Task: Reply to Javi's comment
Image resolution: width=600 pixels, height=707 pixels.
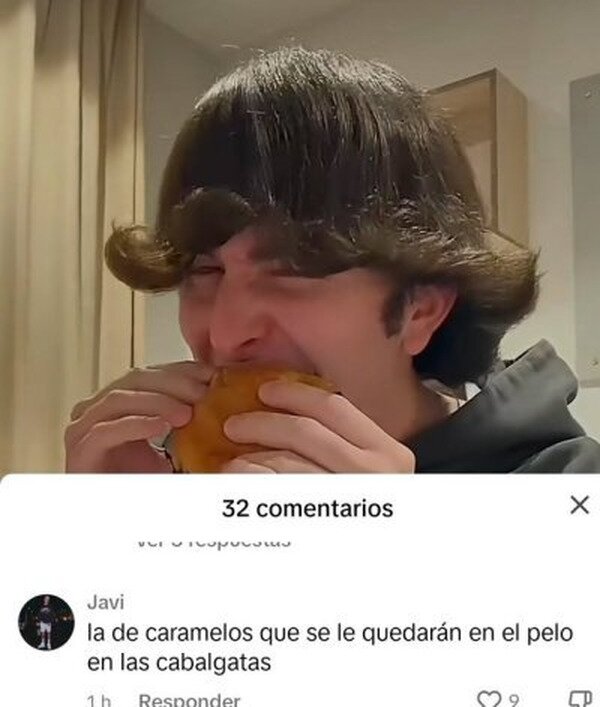Action: (x=189, y=700)
